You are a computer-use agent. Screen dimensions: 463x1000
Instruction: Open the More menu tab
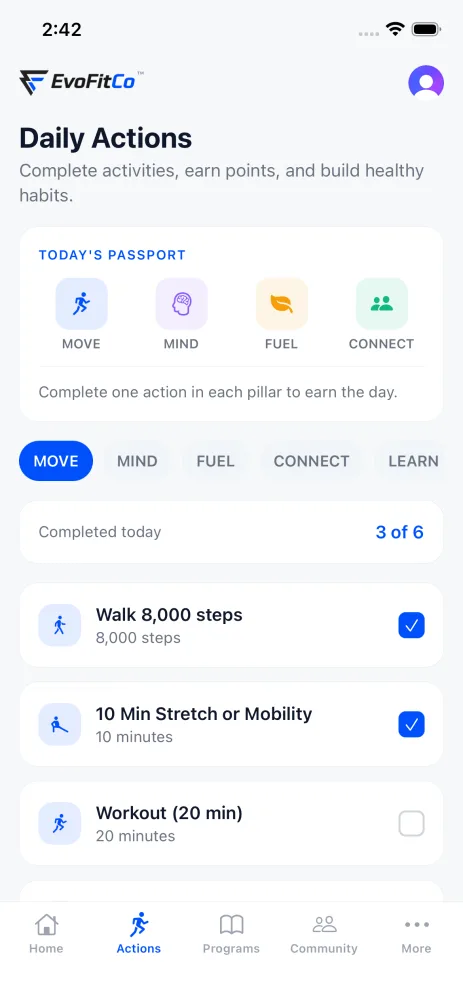point(416,934)
